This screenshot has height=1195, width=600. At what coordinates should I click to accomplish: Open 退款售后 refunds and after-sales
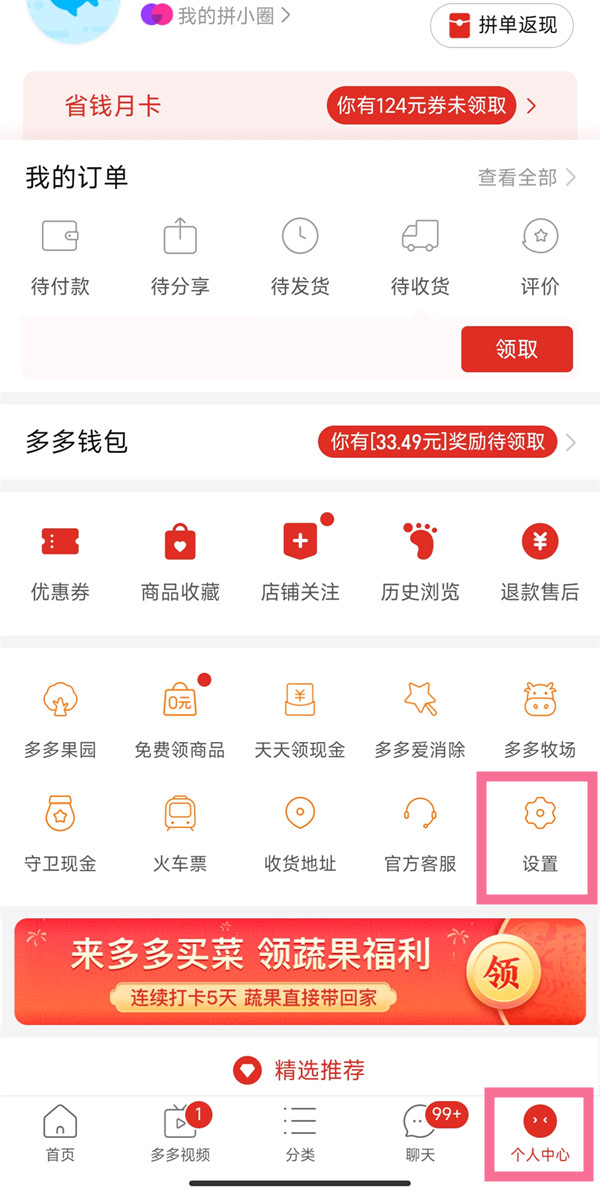pos(540,562)
